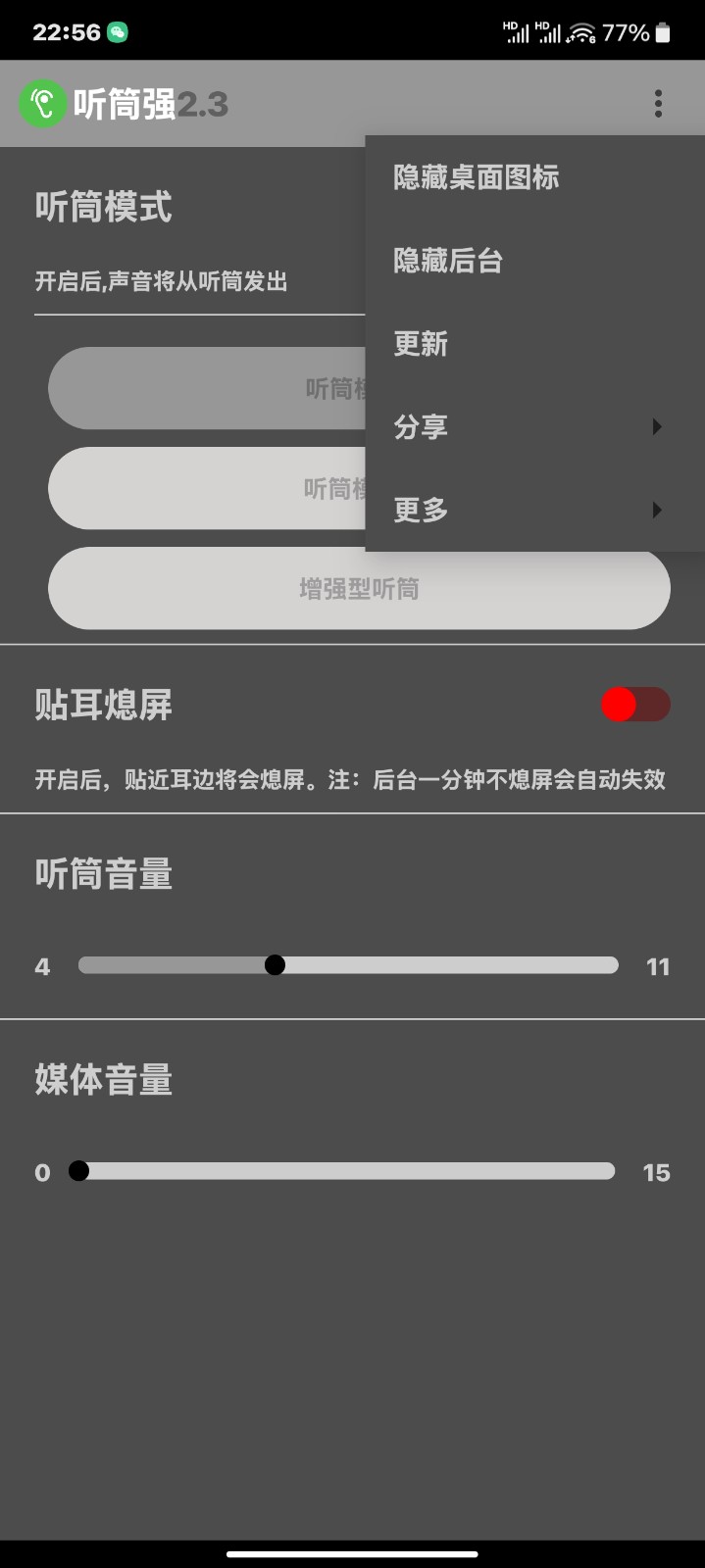Toggle the 贴耳熄屏 switch
This screenshot has width=705, height=1568.
click(635, 705)
